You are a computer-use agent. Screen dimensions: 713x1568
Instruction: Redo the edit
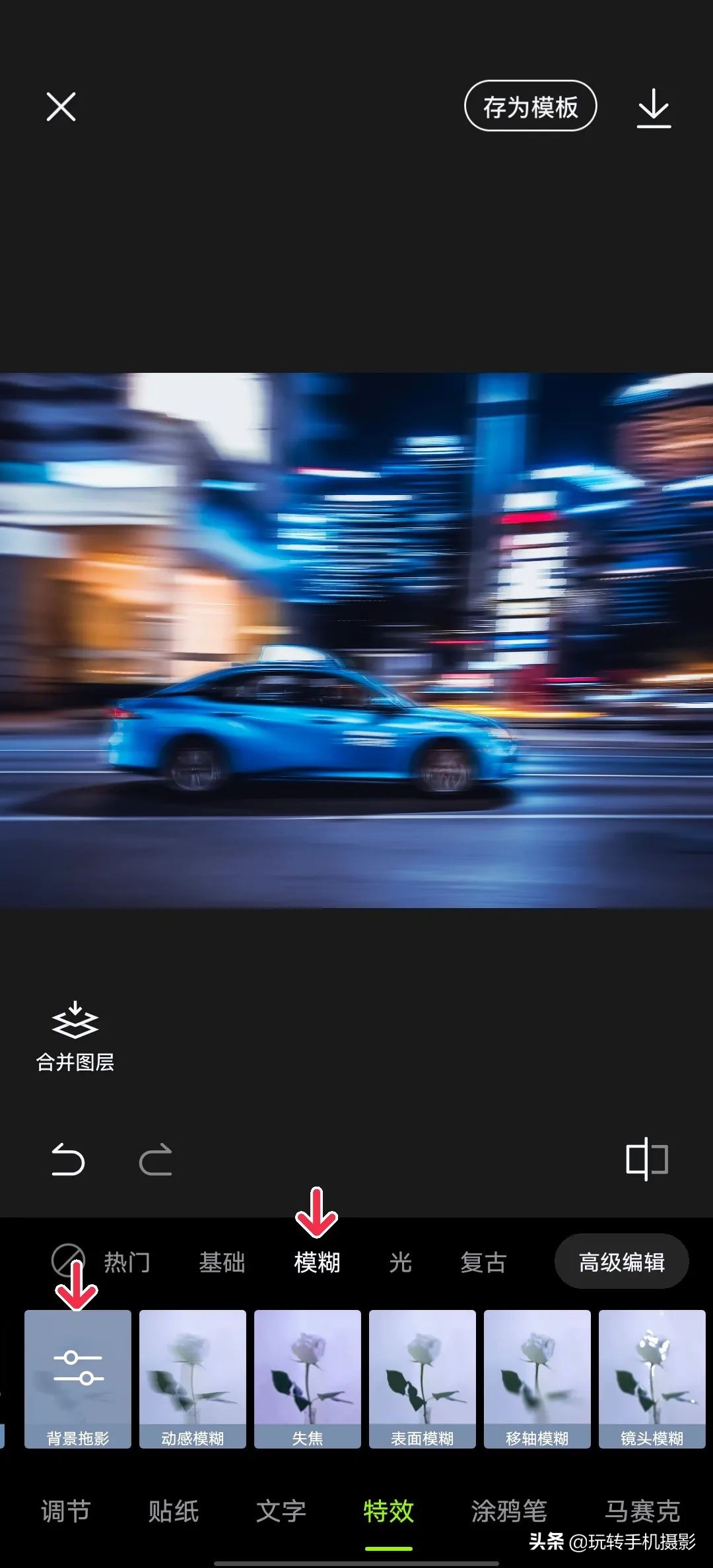pyautogui.click(x=156, y=1160)
